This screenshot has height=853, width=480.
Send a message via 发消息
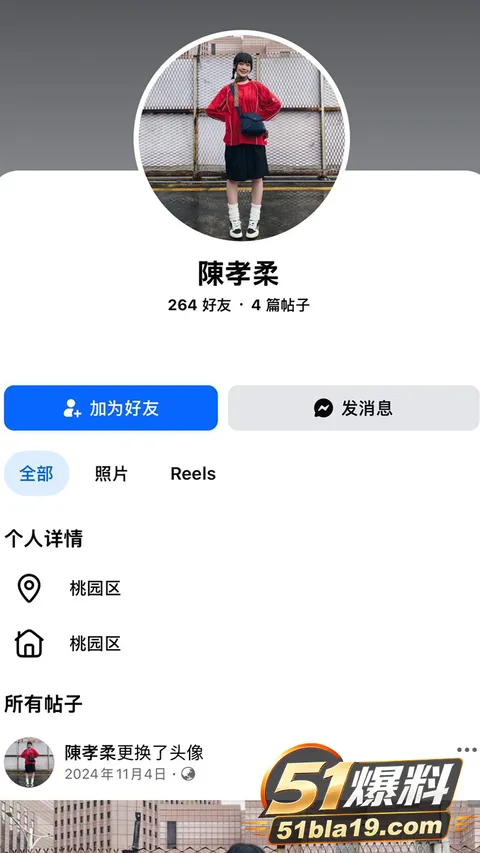(353, 408)
